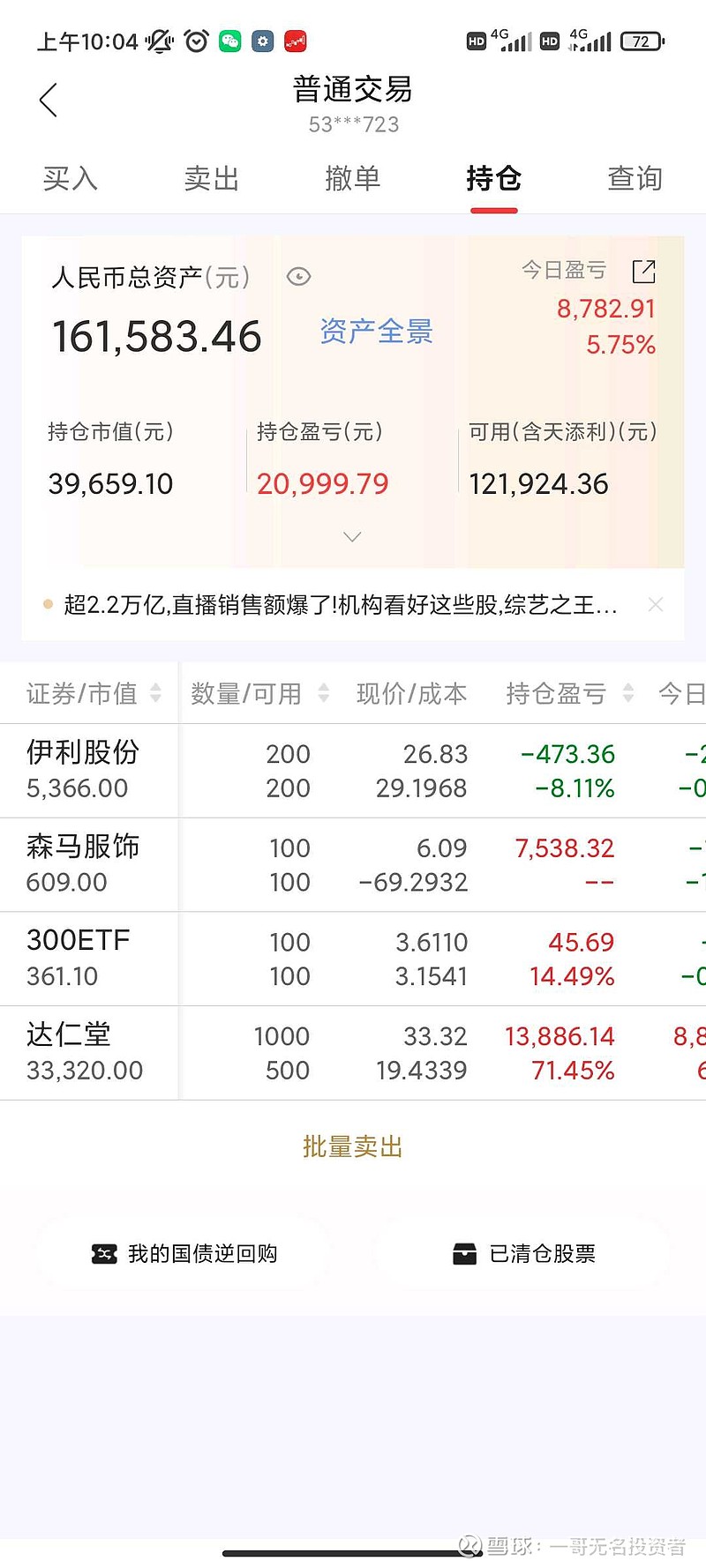Open the 直播销售额 news headline
Viewport: 706px width, 1568px height.
coord(341,605)
